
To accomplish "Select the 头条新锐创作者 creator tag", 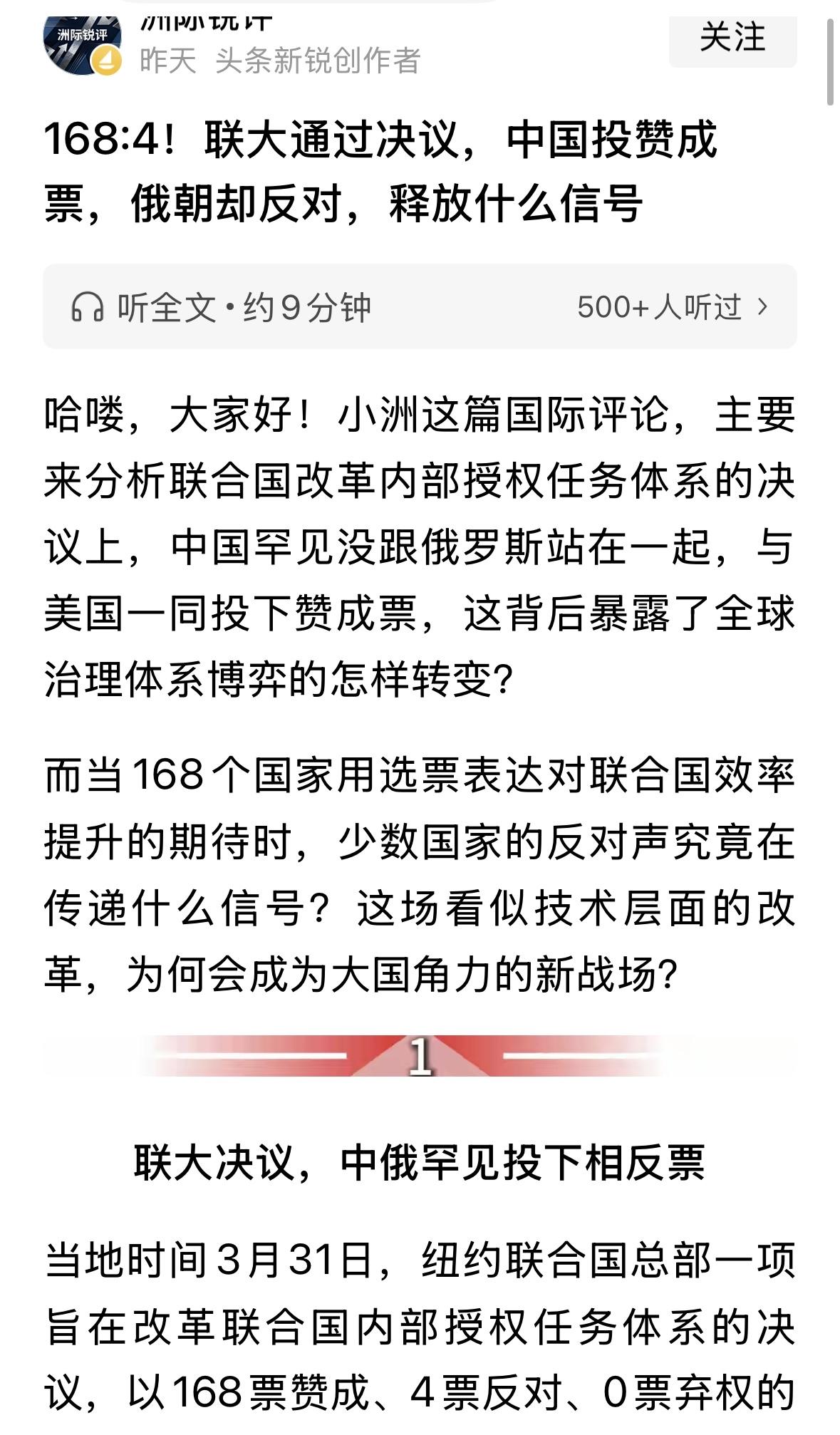I will 317,63.
